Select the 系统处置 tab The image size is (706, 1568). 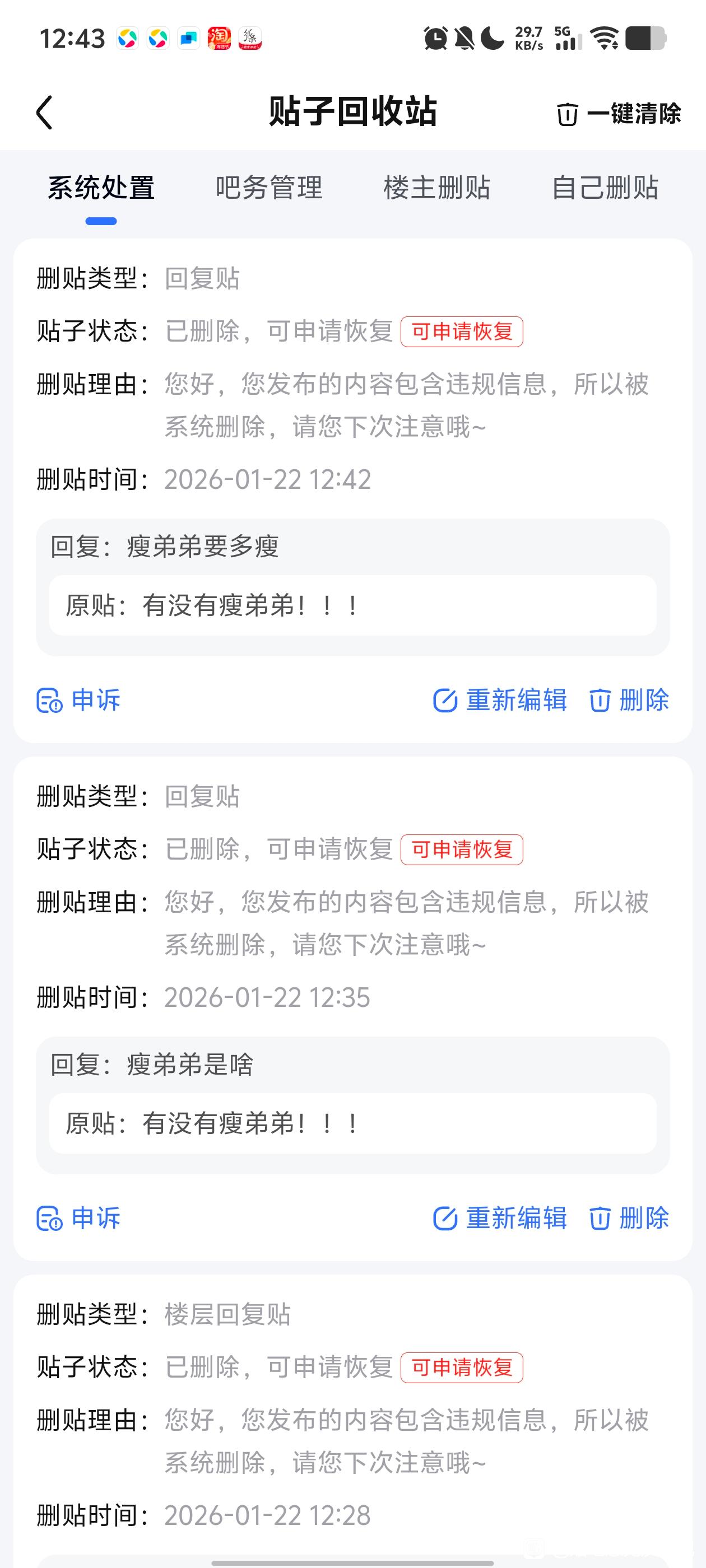pos(101,188)
